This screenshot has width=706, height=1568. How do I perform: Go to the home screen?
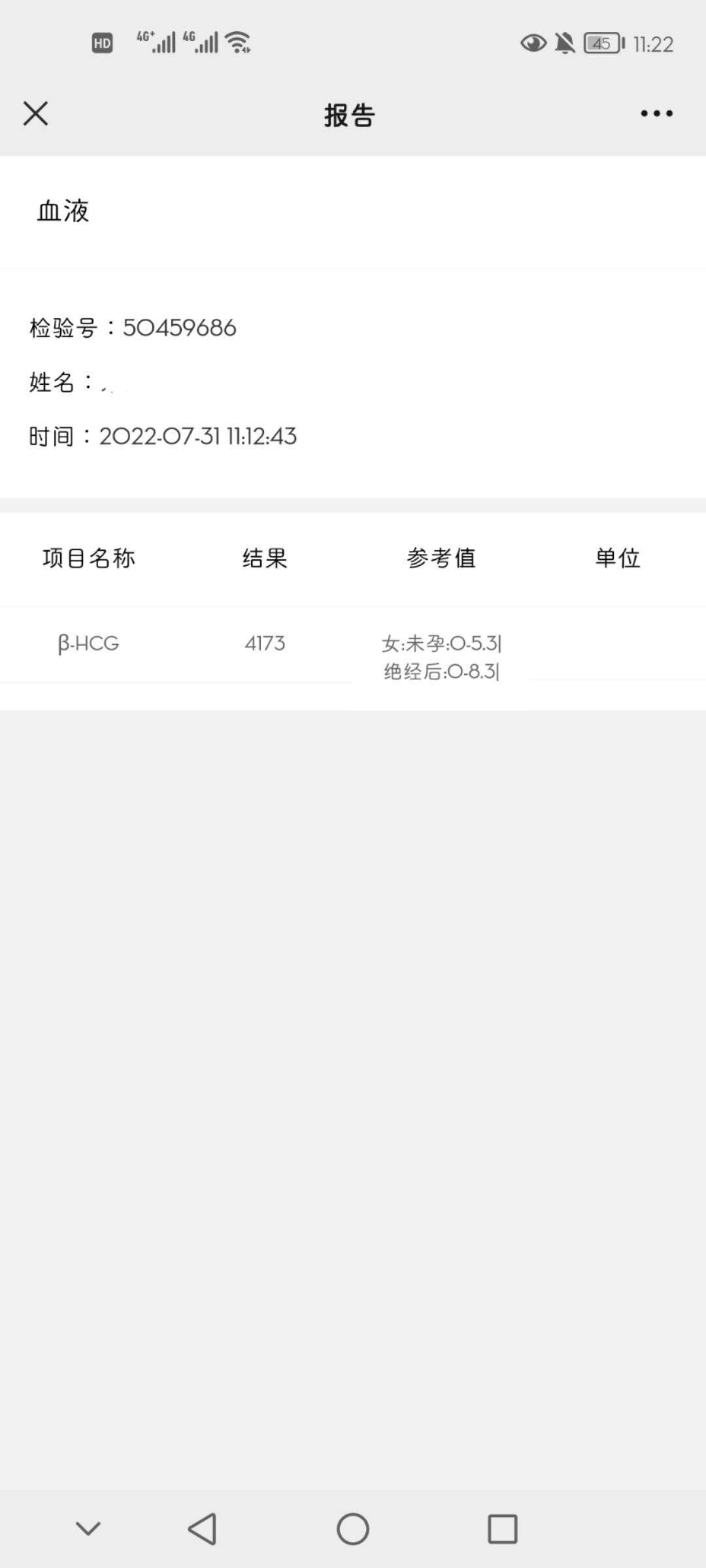(x=353, y=1529)
